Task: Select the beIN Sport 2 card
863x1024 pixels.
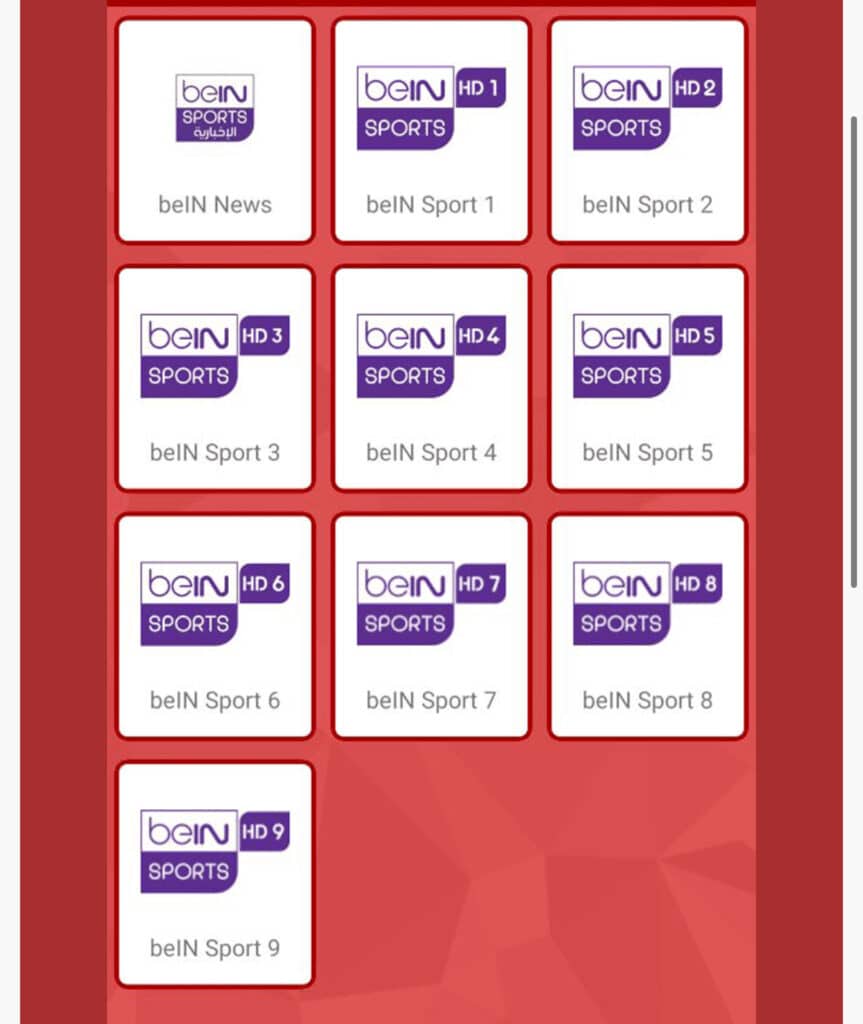Action: click(x=647, y=130)
